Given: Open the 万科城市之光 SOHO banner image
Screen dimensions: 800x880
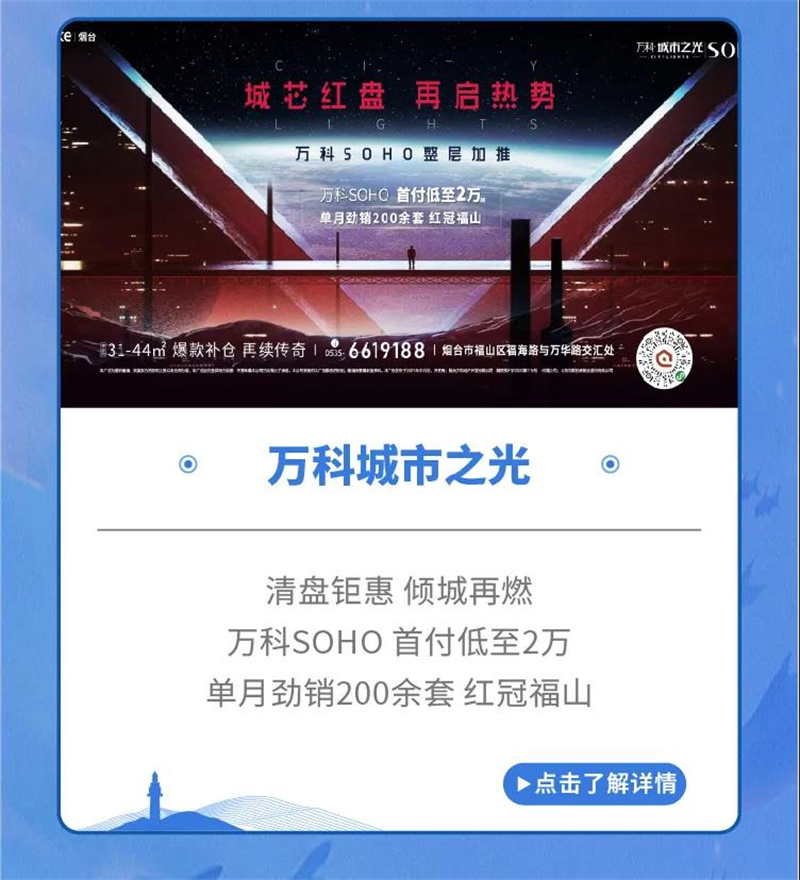Looking at the screenshot, I should coord(400,215).
